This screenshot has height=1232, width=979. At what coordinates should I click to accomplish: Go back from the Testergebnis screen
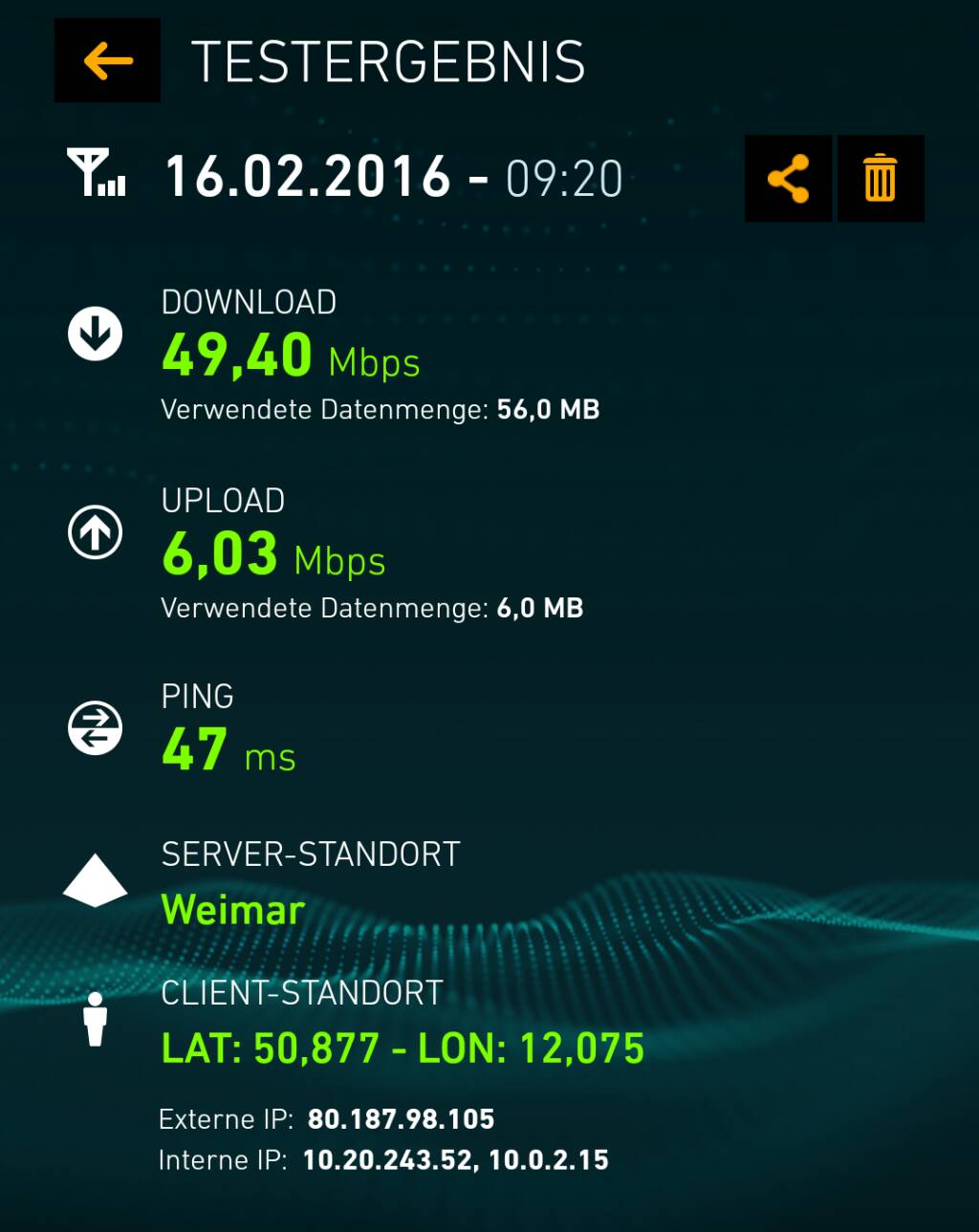pos(107,61)
